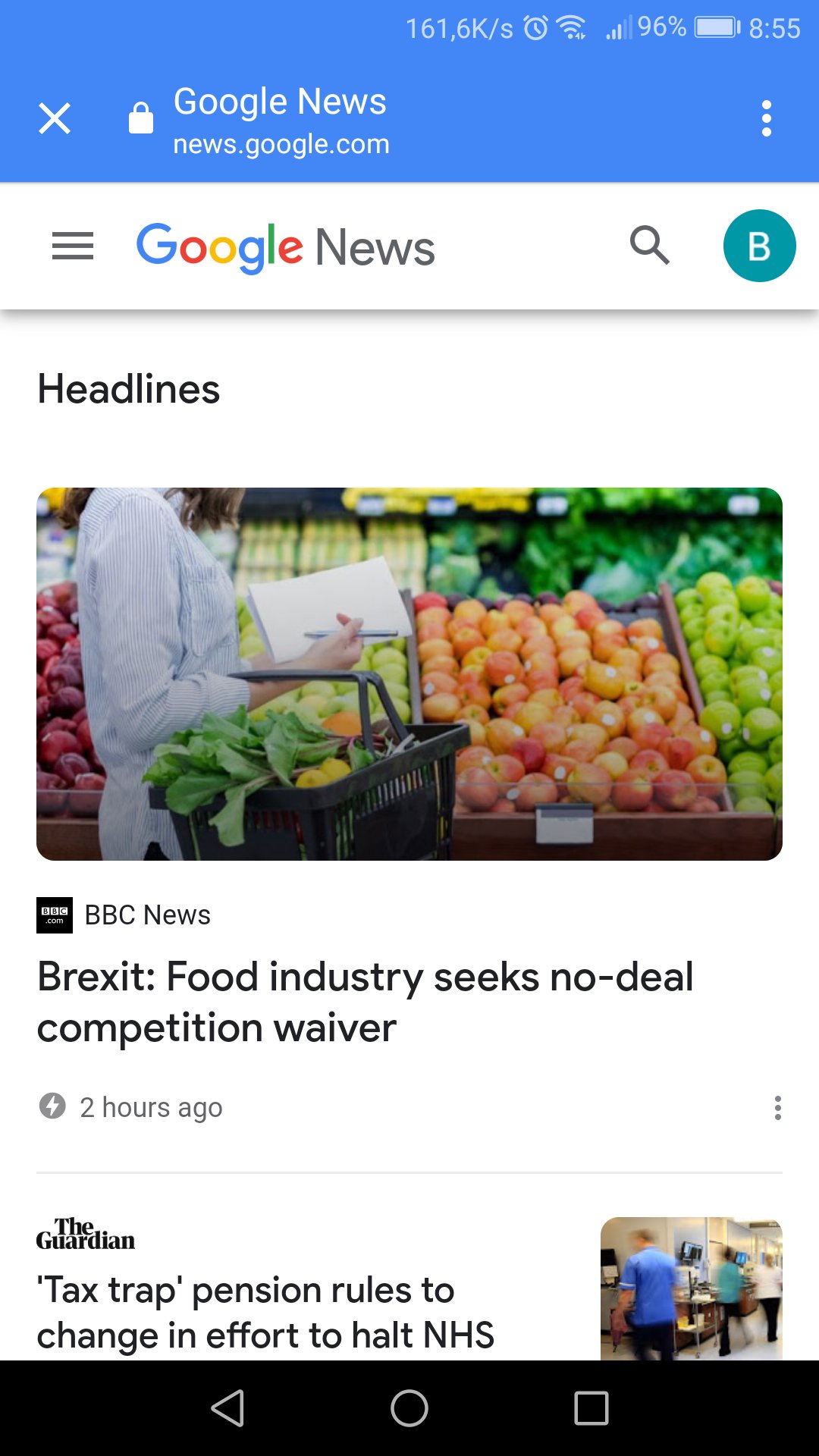The width and height of the screenshot is (819, 1456).
Task: Tap the news.google.com address text
Action: pos(281,143)
